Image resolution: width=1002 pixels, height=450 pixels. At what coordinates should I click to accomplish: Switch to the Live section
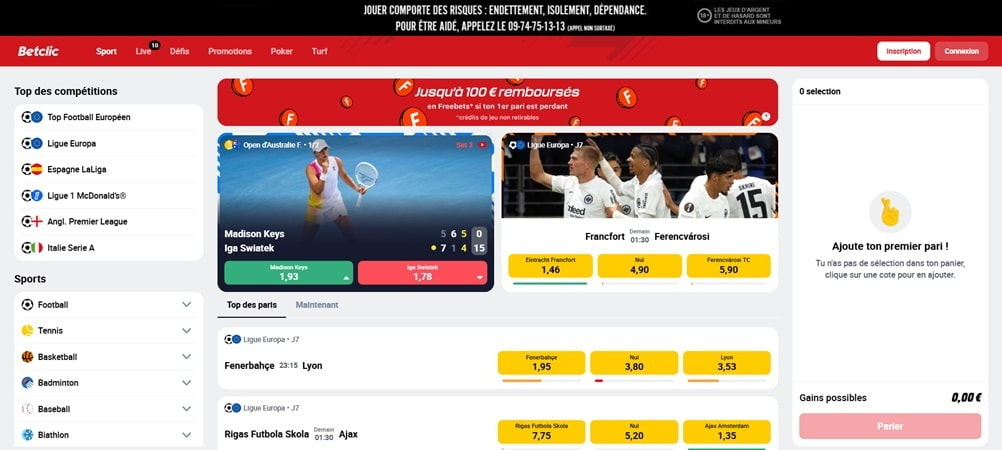click(x=144, y=51)
